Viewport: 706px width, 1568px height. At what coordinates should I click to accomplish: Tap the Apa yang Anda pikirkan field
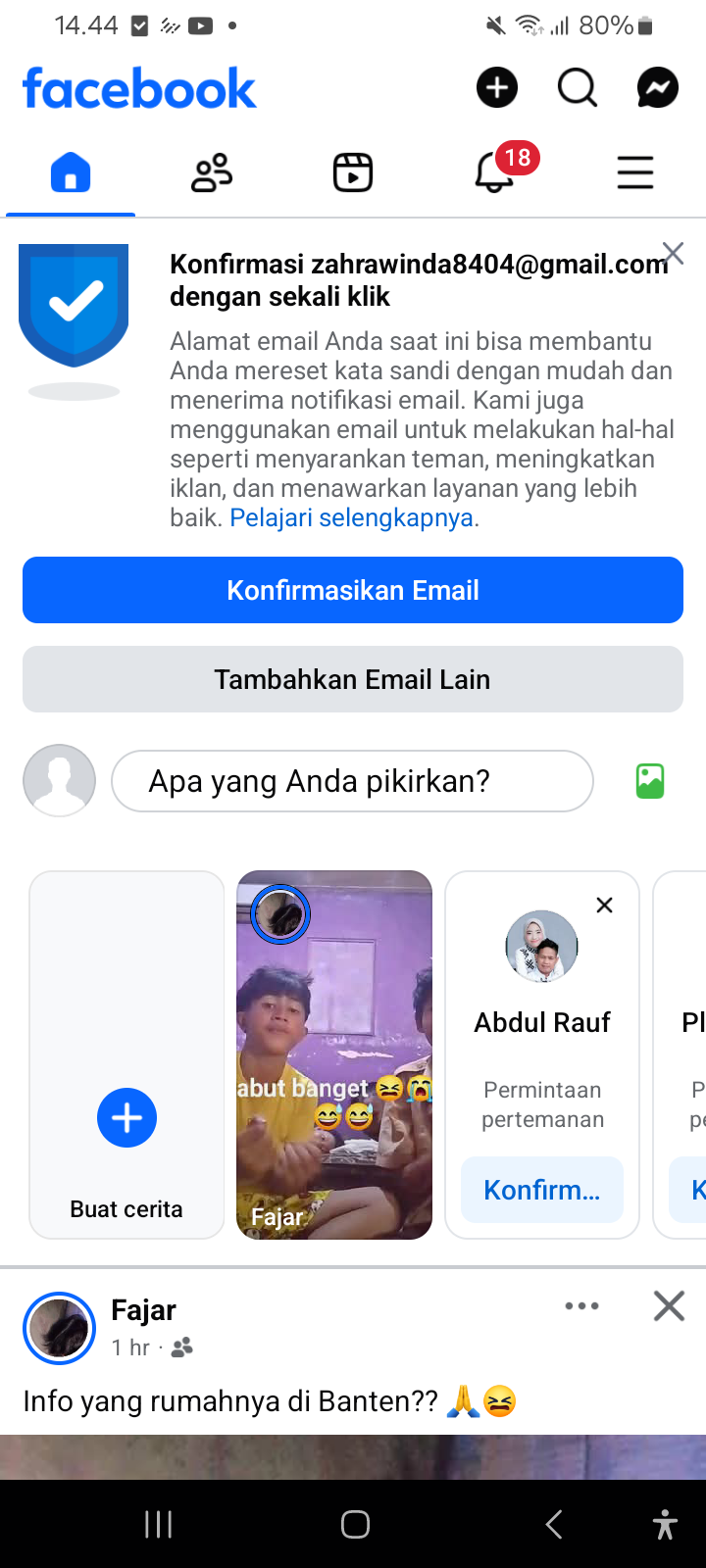pyautogui.click(x=353, y=781)
